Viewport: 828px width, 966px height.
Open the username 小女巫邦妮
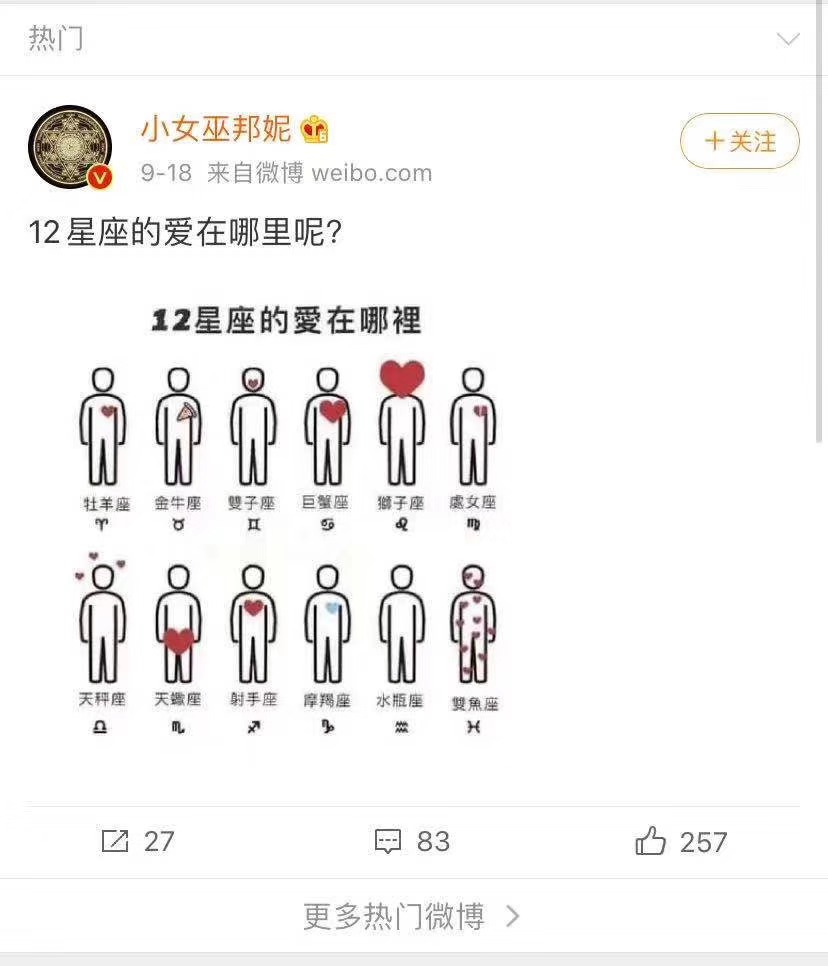[x=216, y=128]
